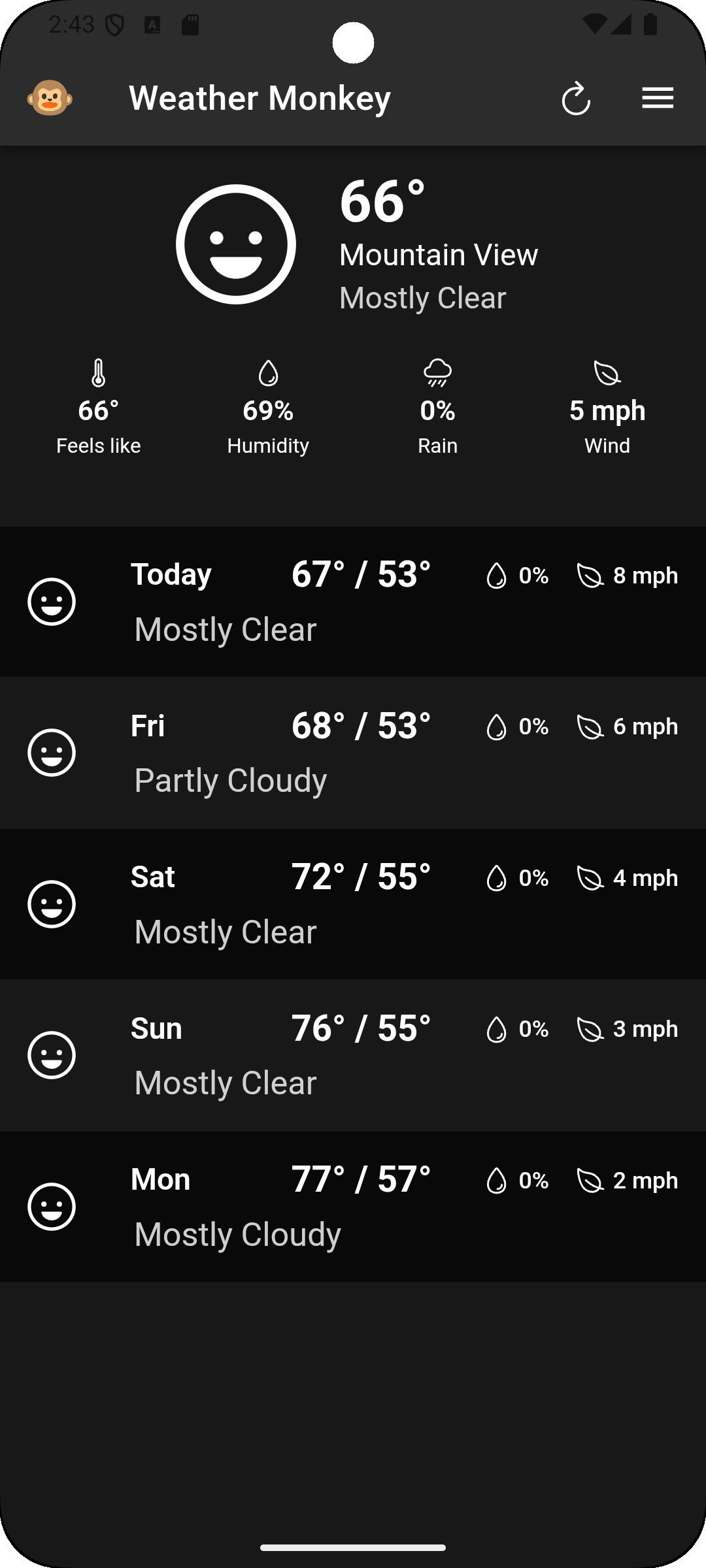The image size is (706, 1568).
Task: Select Sunday's Mostly Clear forecast
Action: (353, 1054)
